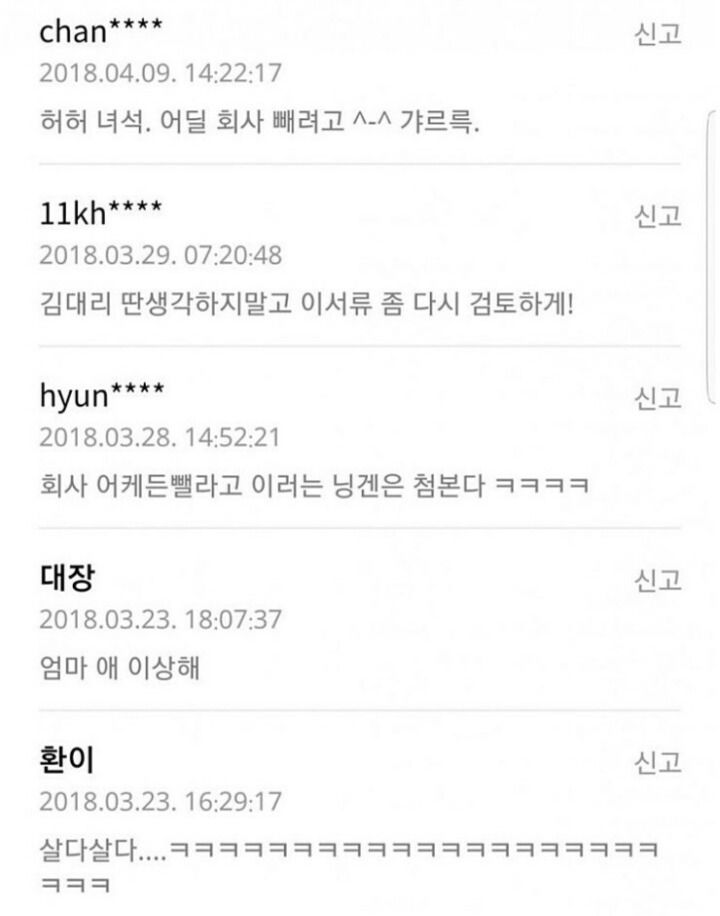Image resolution: width=720 pixels, height=916 pixels.
Task: Report the comment from 대장
Action: click(657, 580)
